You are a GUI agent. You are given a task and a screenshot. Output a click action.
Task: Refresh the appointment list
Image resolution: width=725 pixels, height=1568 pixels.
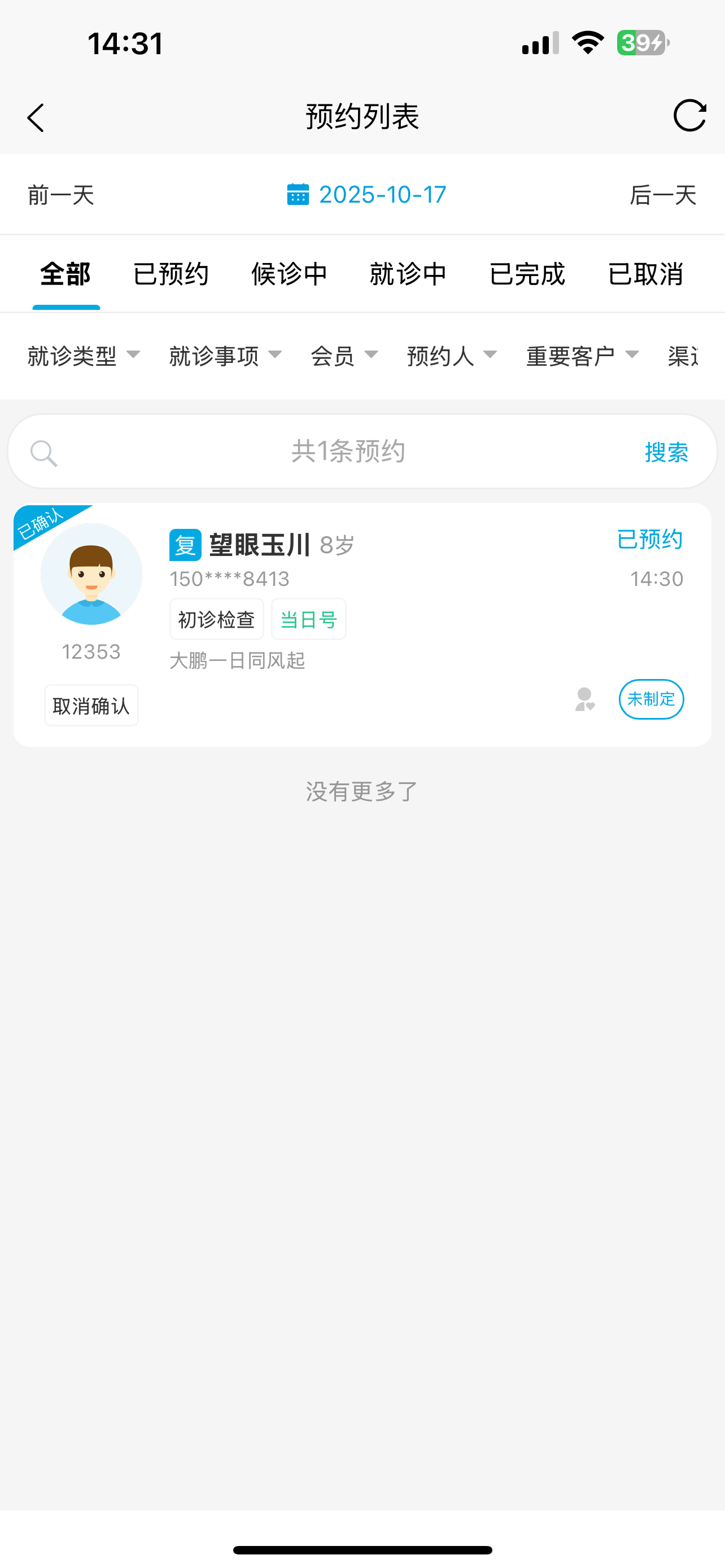(x=689, y=116)
